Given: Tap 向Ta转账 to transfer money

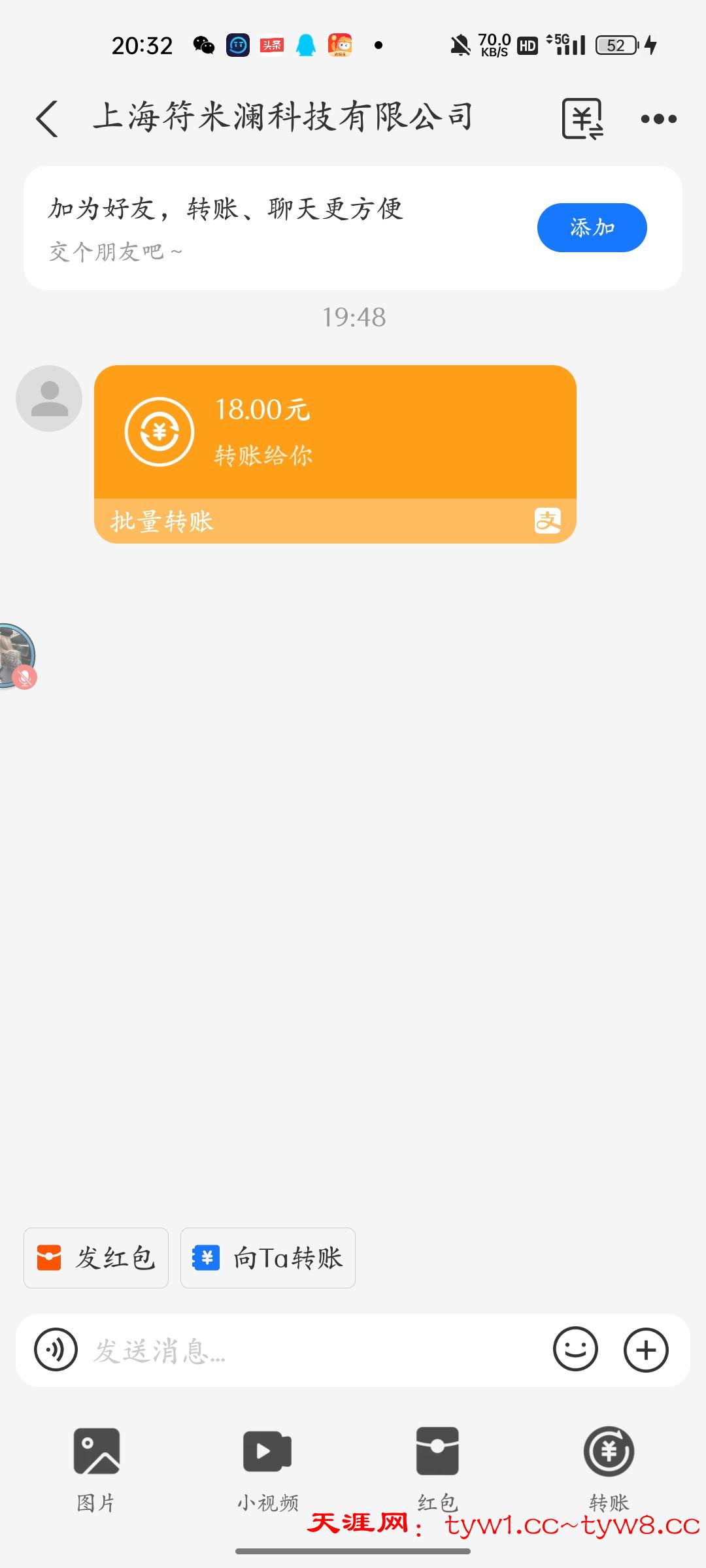Looking at the screenshot, I should point(268,1258).
